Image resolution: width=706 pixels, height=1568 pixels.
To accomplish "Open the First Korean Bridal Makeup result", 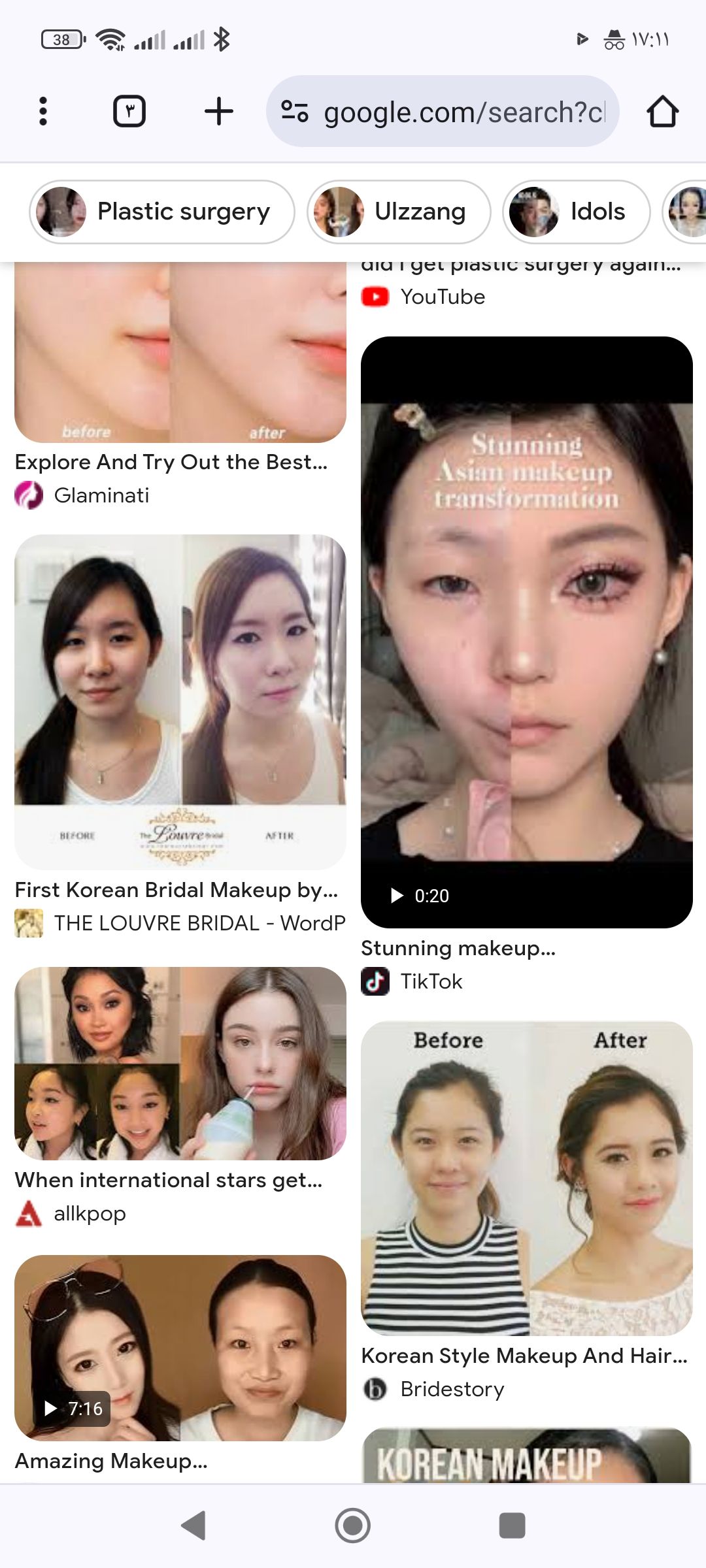I will [180, 702].
